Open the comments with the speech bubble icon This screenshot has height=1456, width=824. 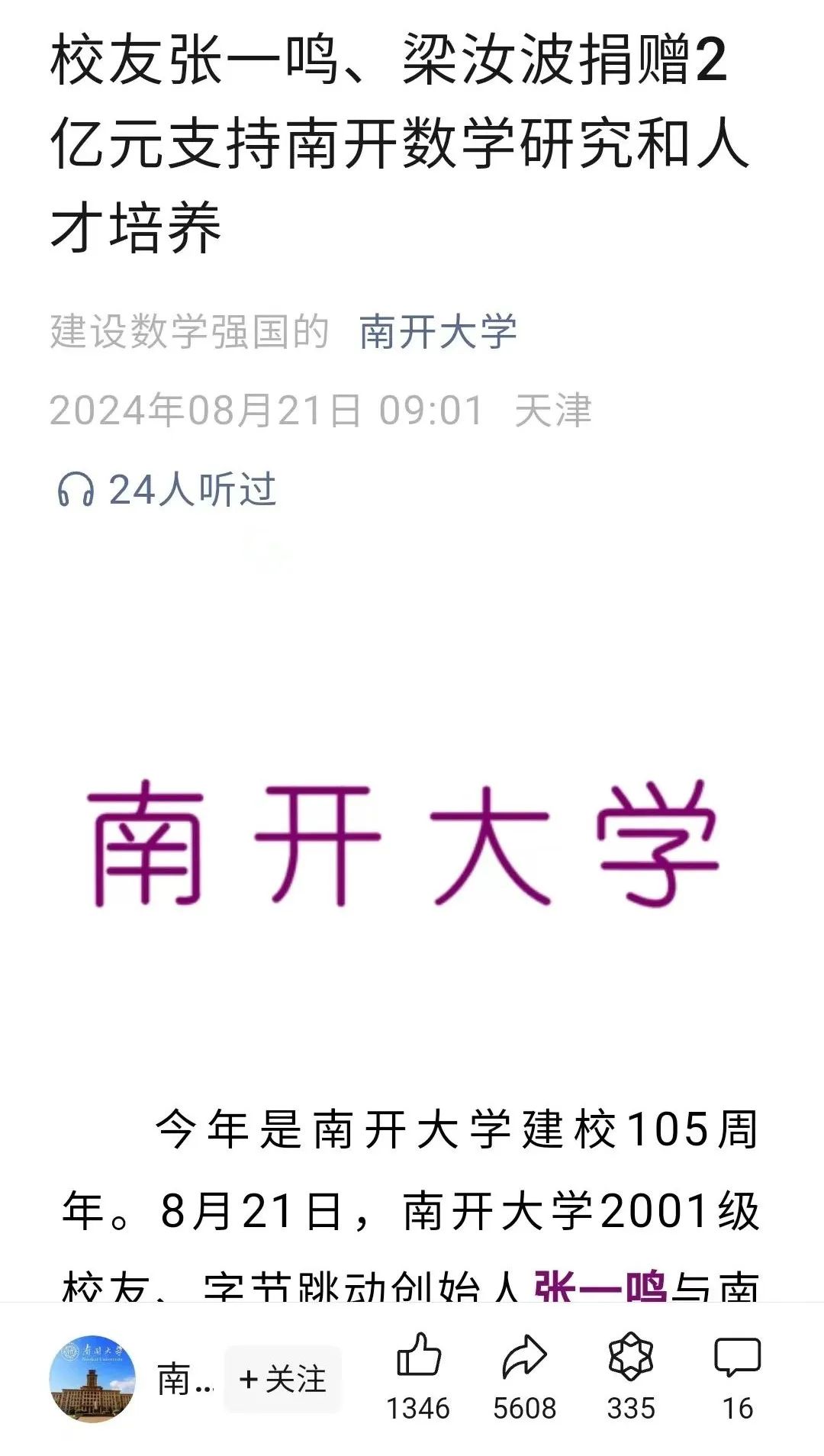point(737,1357)
